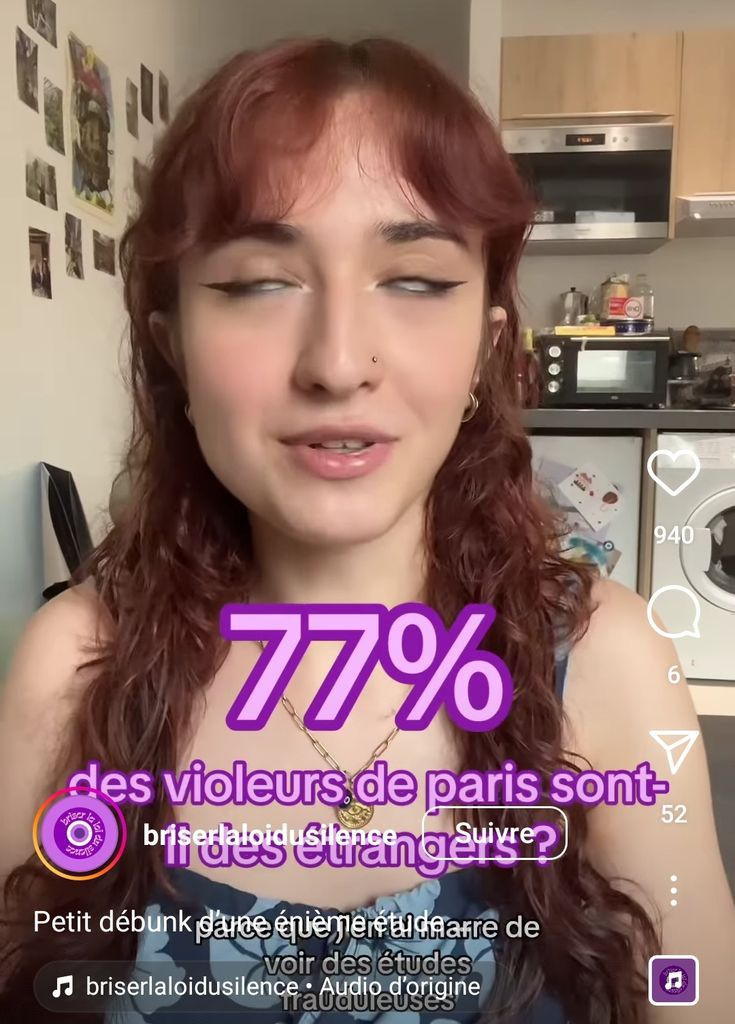Tap the audio thumbnail in the corner
Viewport: 735px width, 1024px height.
[x=674, y=980]
